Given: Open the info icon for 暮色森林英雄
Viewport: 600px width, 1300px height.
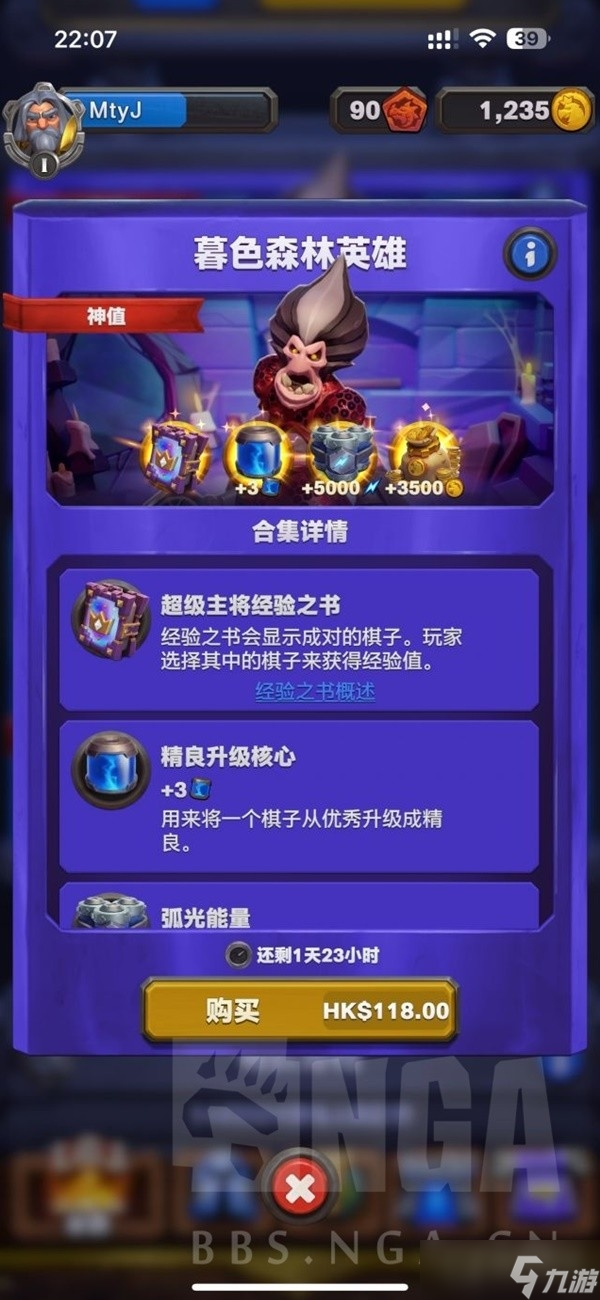Looking at the screenshot, I should pos(530,254).
